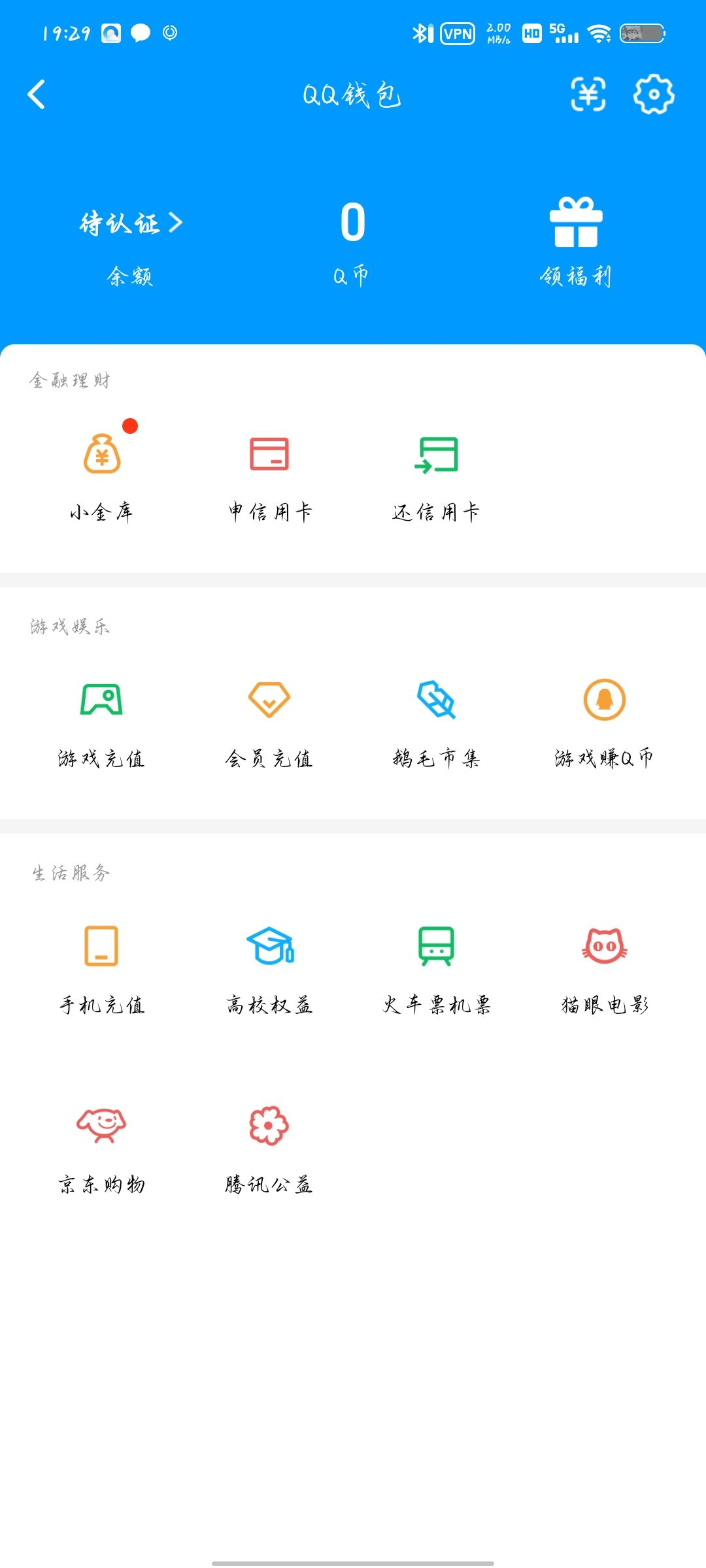Open the payment code scanner icon
This screenshot has height=1568, width=706.
(588, 95)
